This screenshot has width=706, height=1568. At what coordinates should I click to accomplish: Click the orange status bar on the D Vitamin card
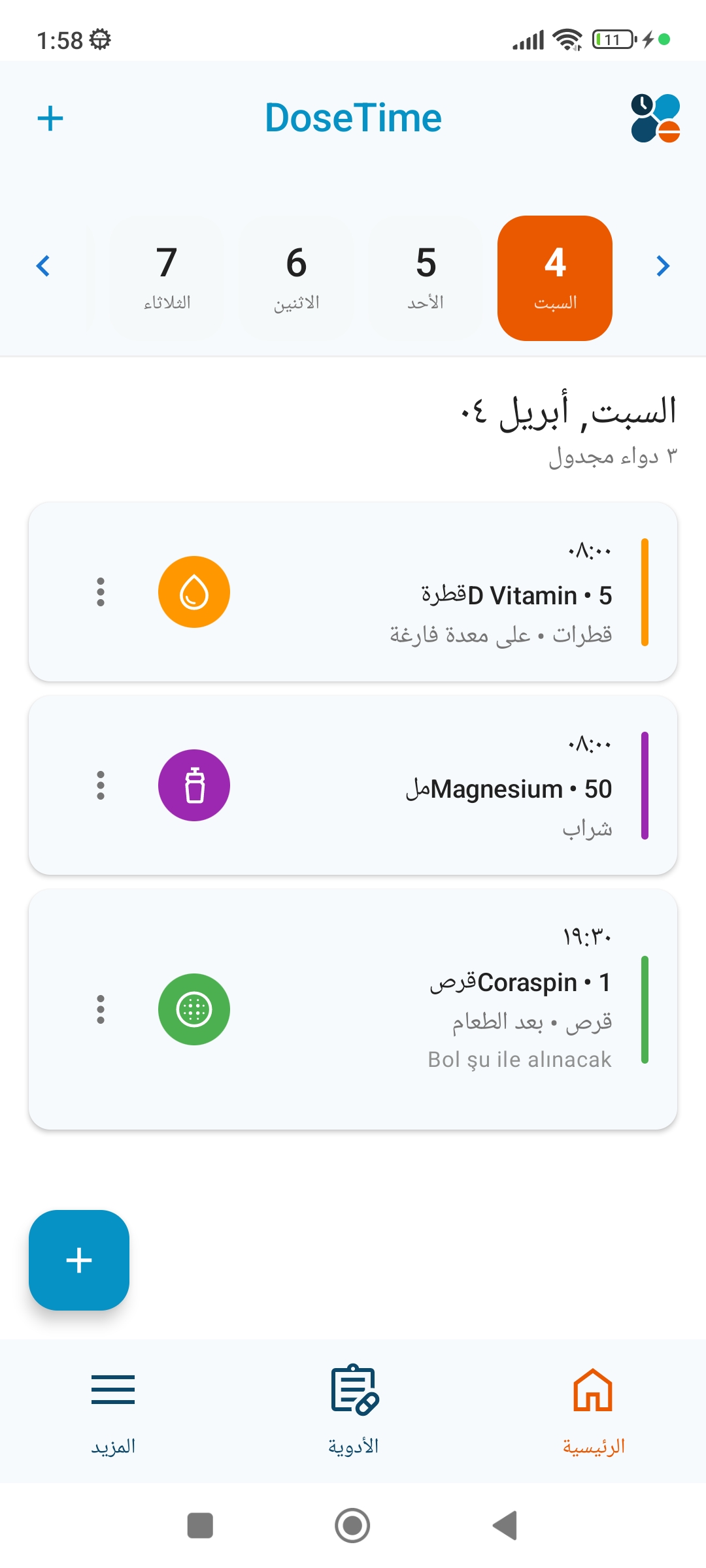(645, 592)
